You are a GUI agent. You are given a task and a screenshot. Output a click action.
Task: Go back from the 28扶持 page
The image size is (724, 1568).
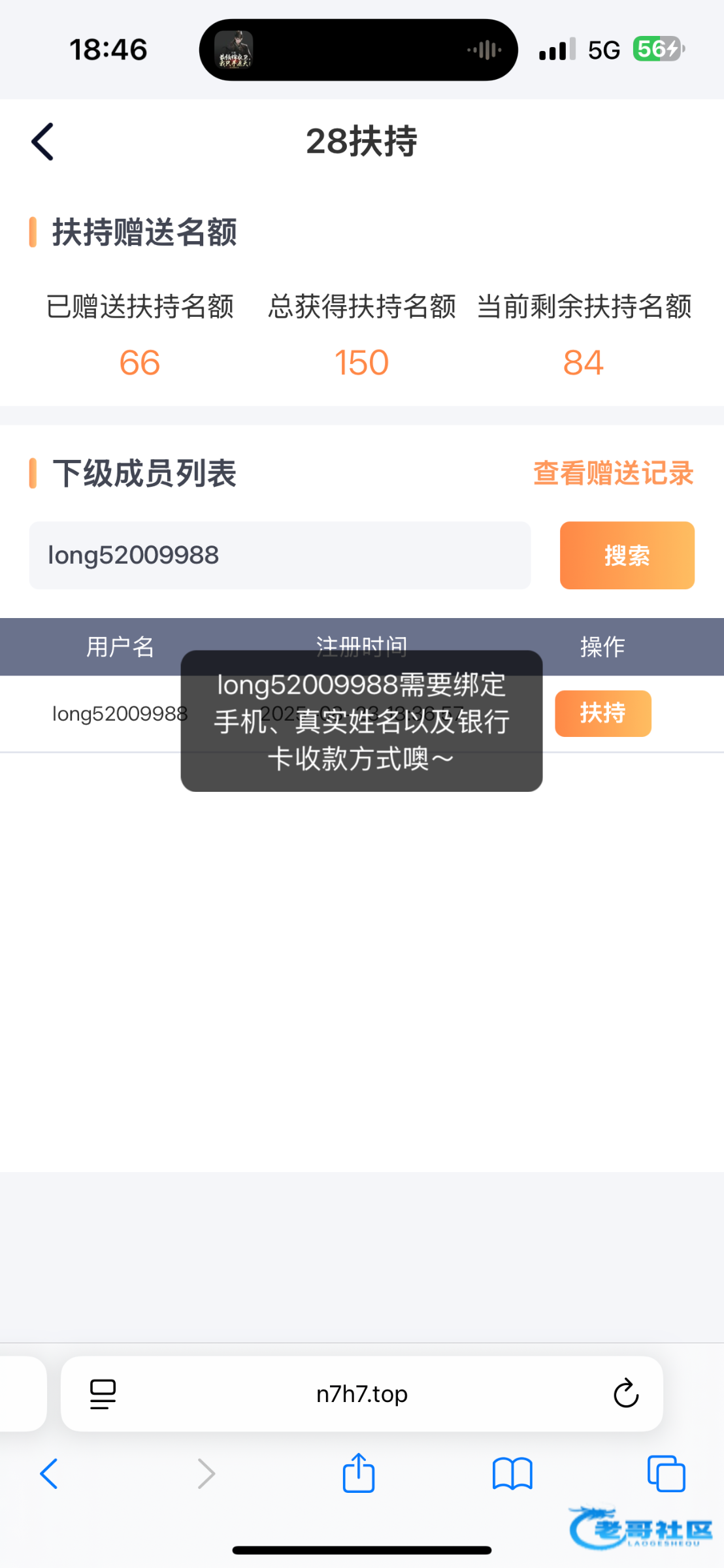click(43, 142)
